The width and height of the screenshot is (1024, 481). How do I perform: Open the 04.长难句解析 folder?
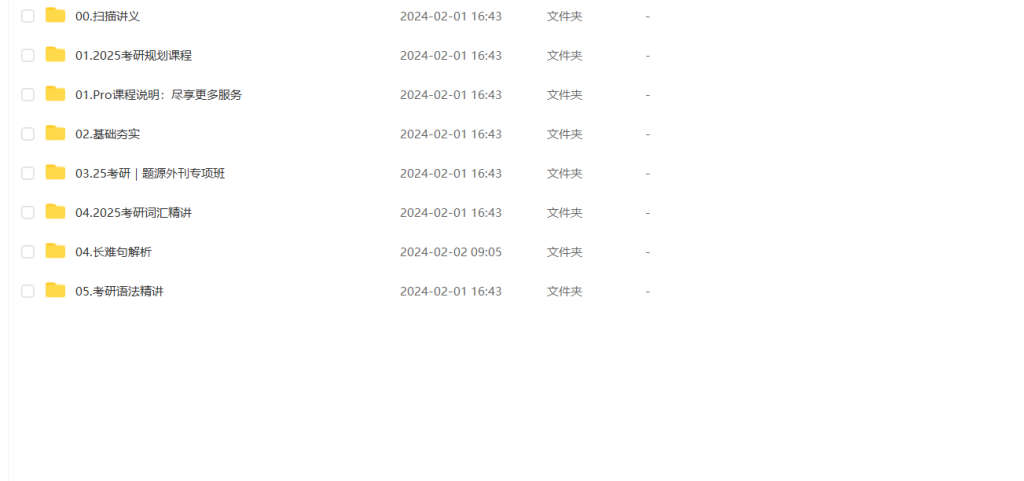(x=113, y=252)
